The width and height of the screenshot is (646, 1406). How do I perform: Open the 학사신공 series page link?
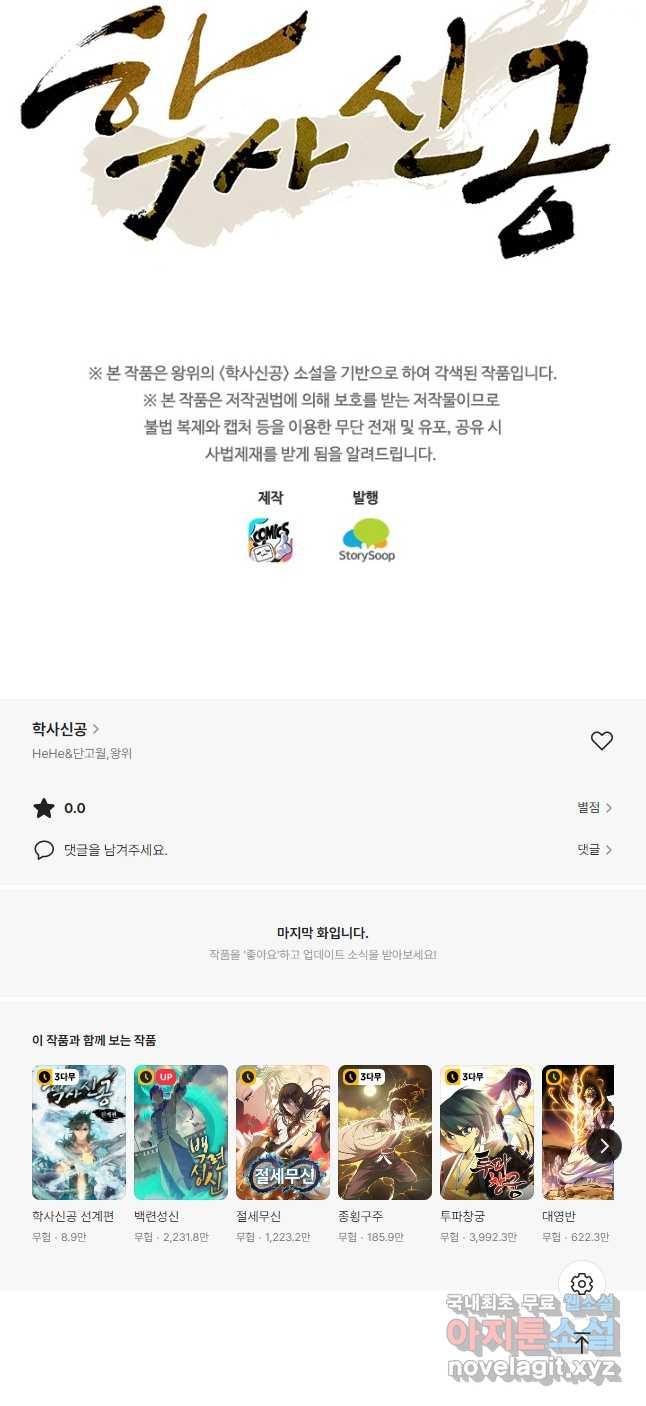coord(65,729)
